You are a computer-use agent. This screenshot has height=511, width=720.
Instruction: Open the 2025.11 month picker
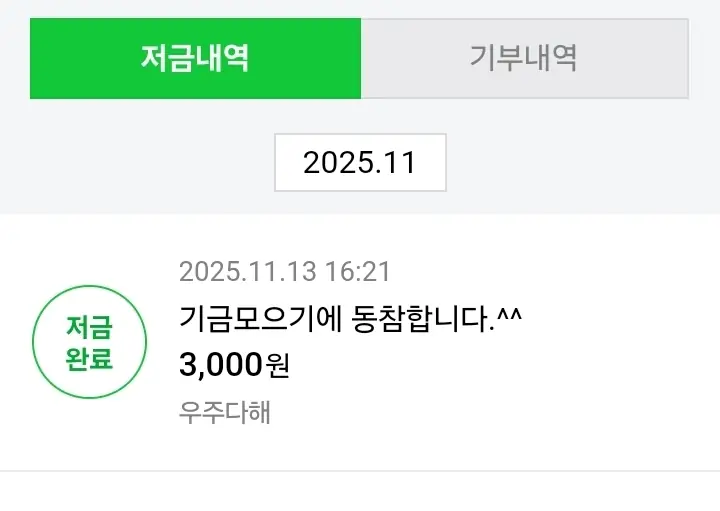click(360, 162)
